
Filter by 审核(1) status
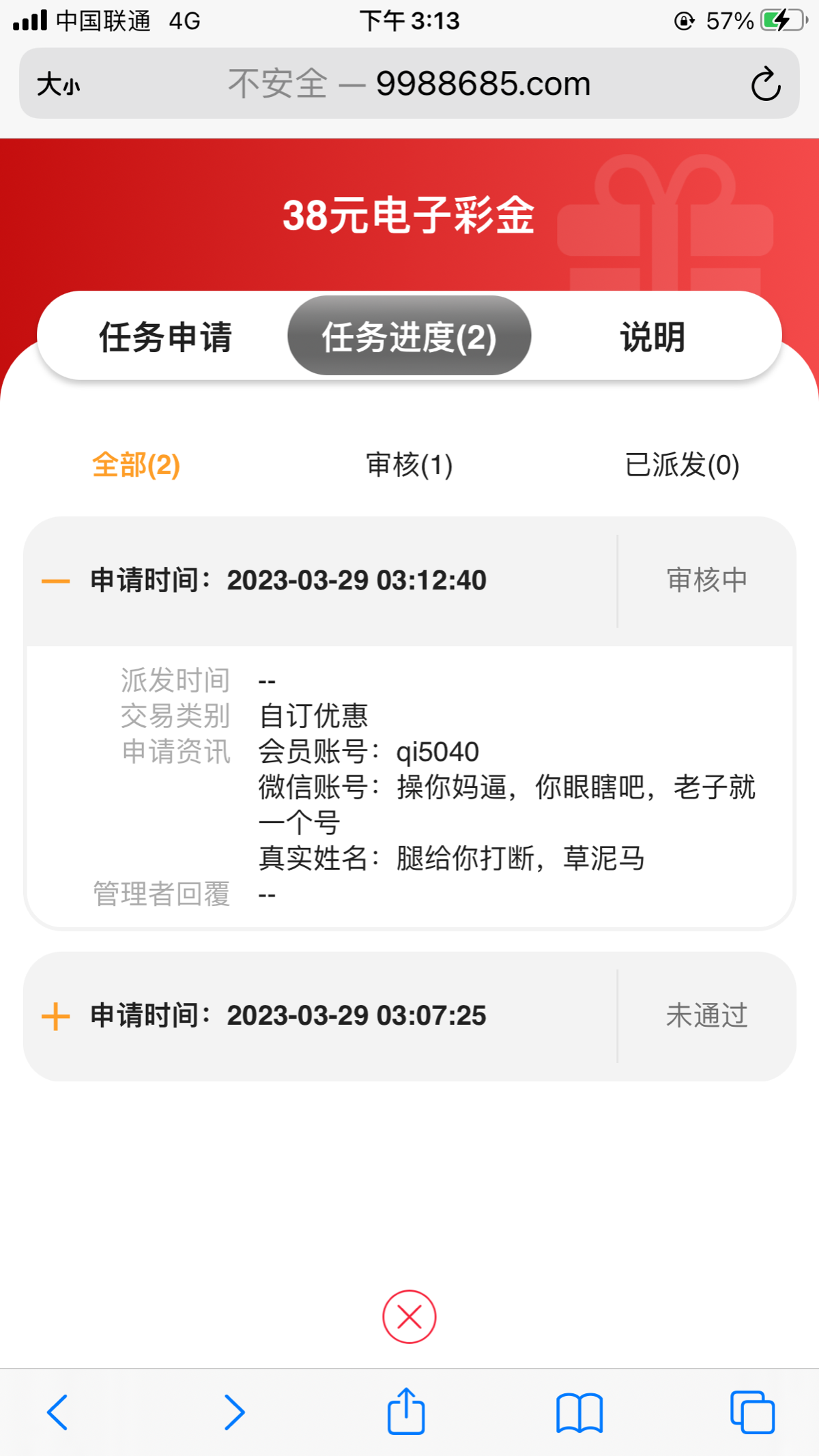(409, 465)
